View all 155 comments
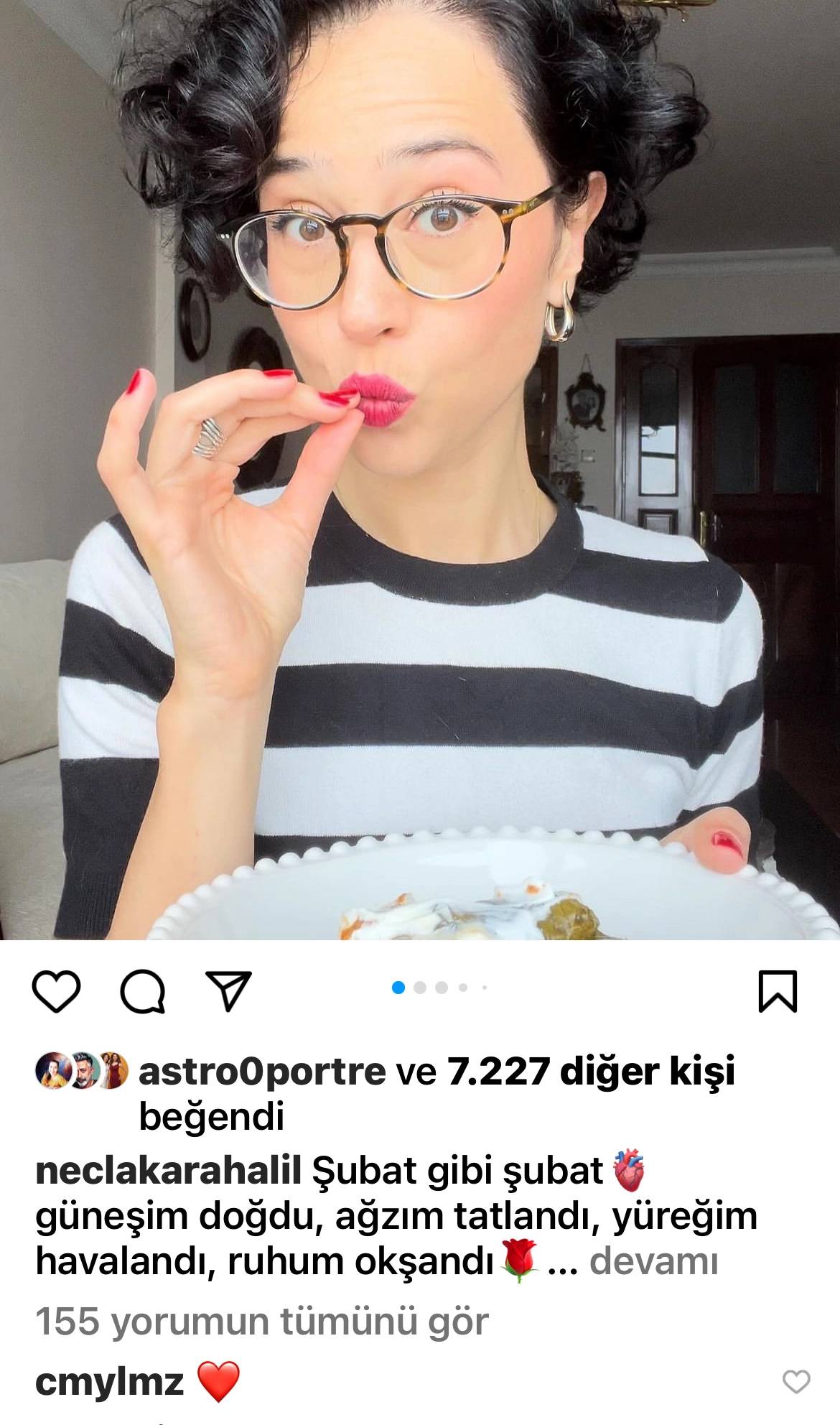 tap(262, 1322)
